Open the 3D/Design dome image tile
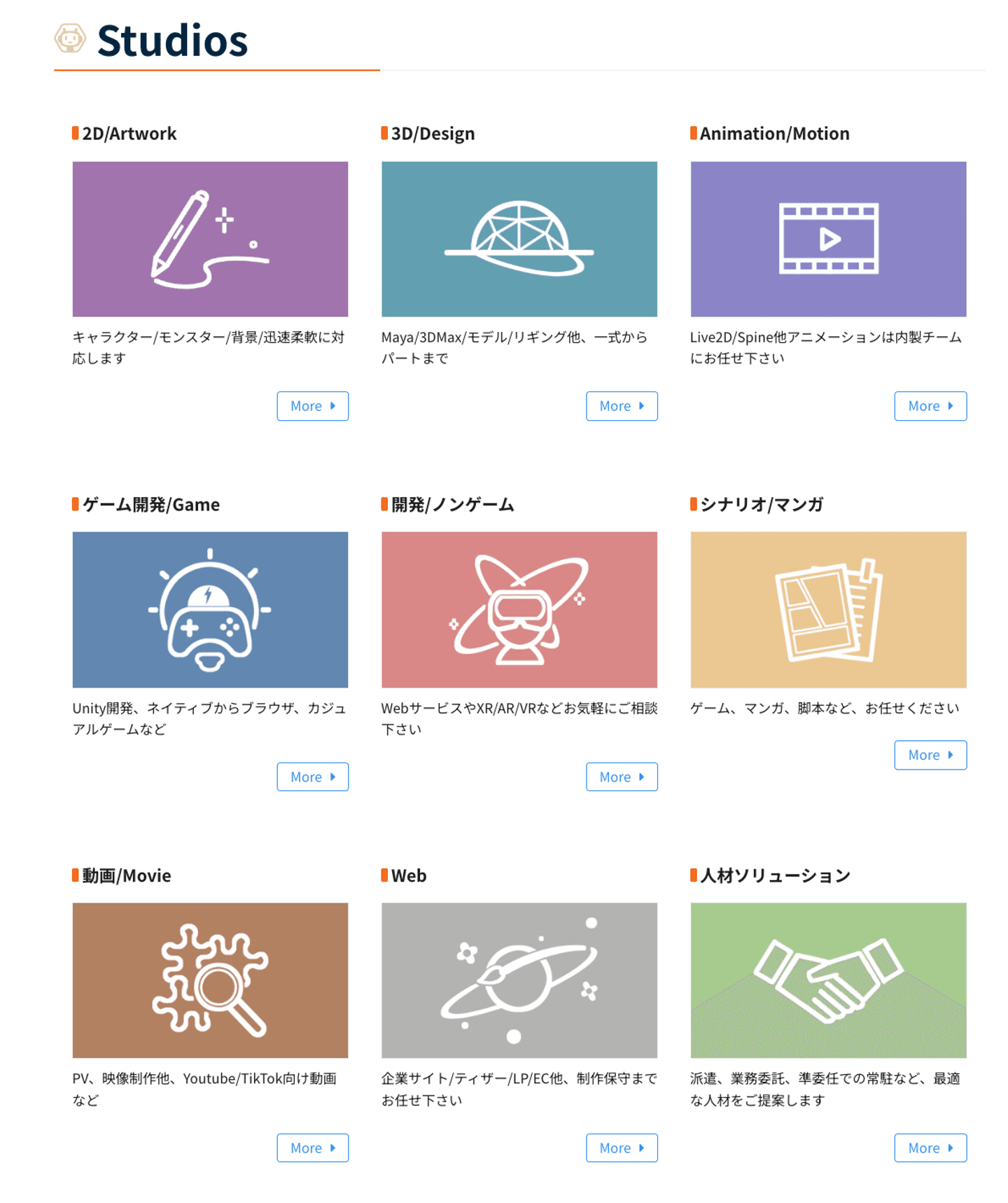1008x1203 pixels. tap(519, 239)
